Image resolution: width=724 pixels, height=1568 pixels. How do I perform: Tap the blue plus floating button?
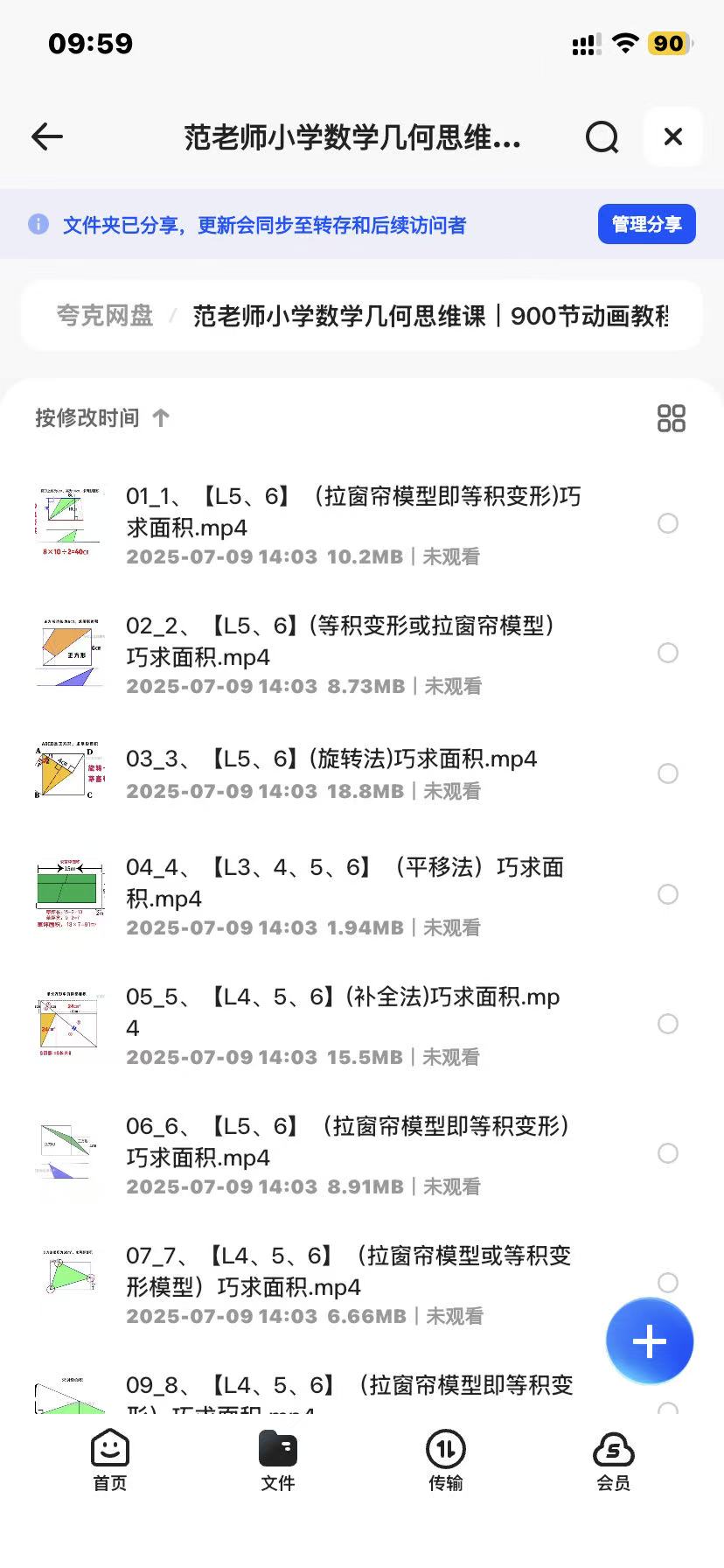[x=649, y=1341]
